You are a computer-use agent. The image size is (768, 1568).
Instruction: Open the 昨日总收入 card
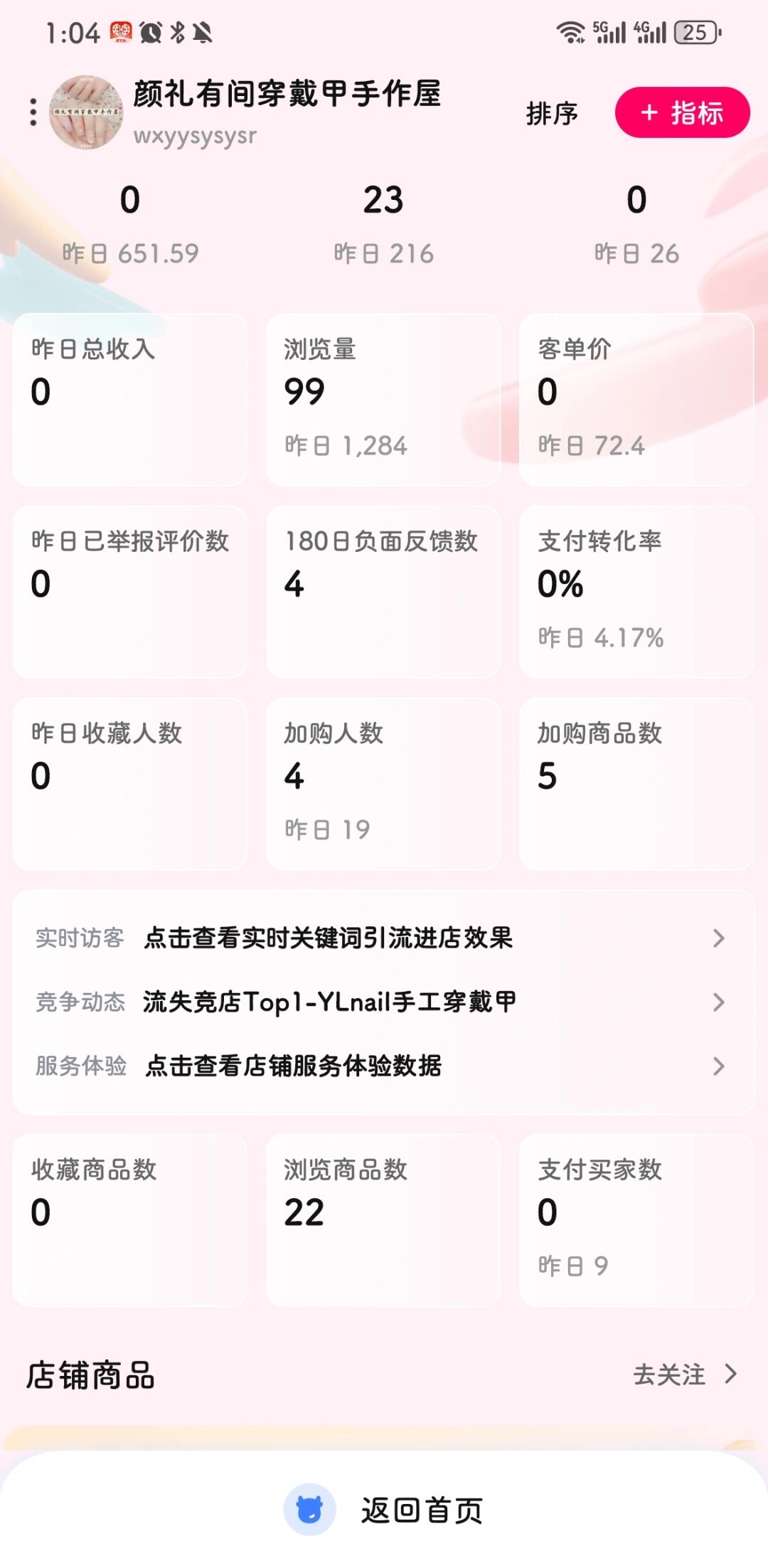[130, 399]
